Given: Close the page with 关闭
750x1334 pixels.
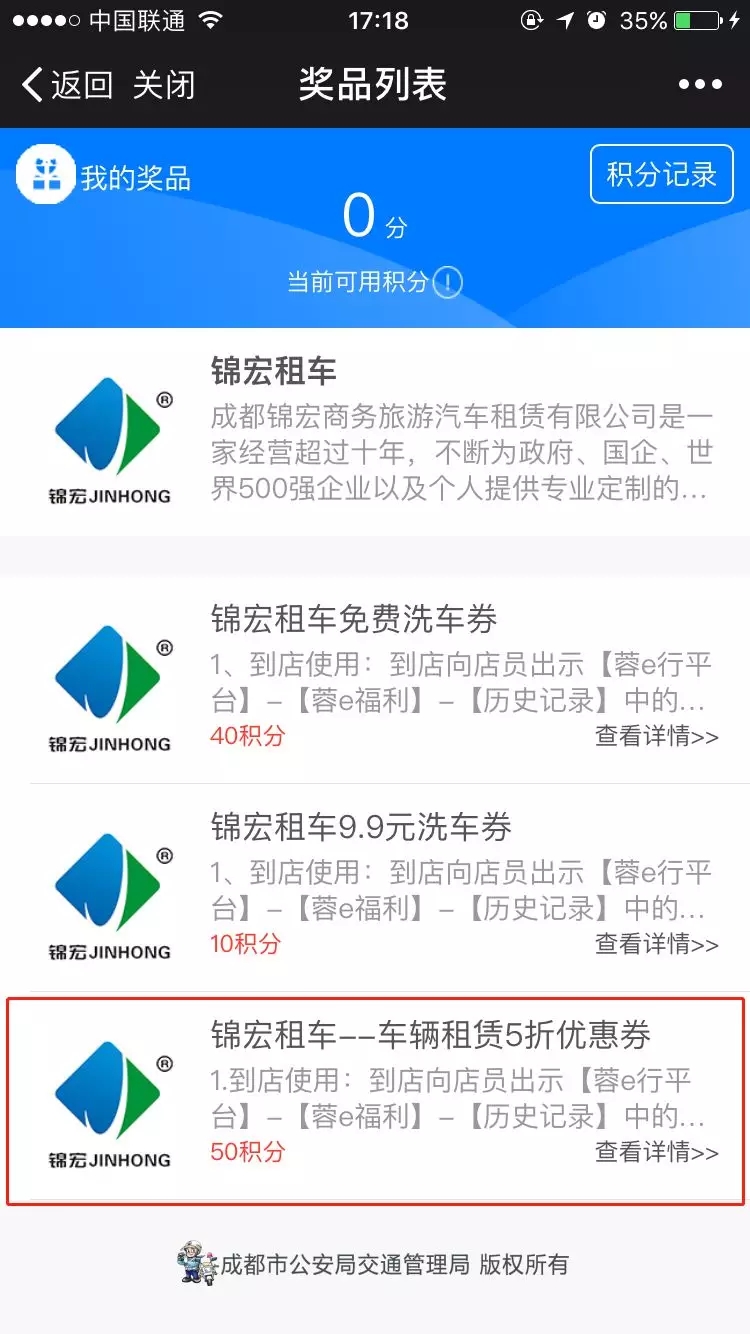Looking at the screenshot, I should pos(163,85).
